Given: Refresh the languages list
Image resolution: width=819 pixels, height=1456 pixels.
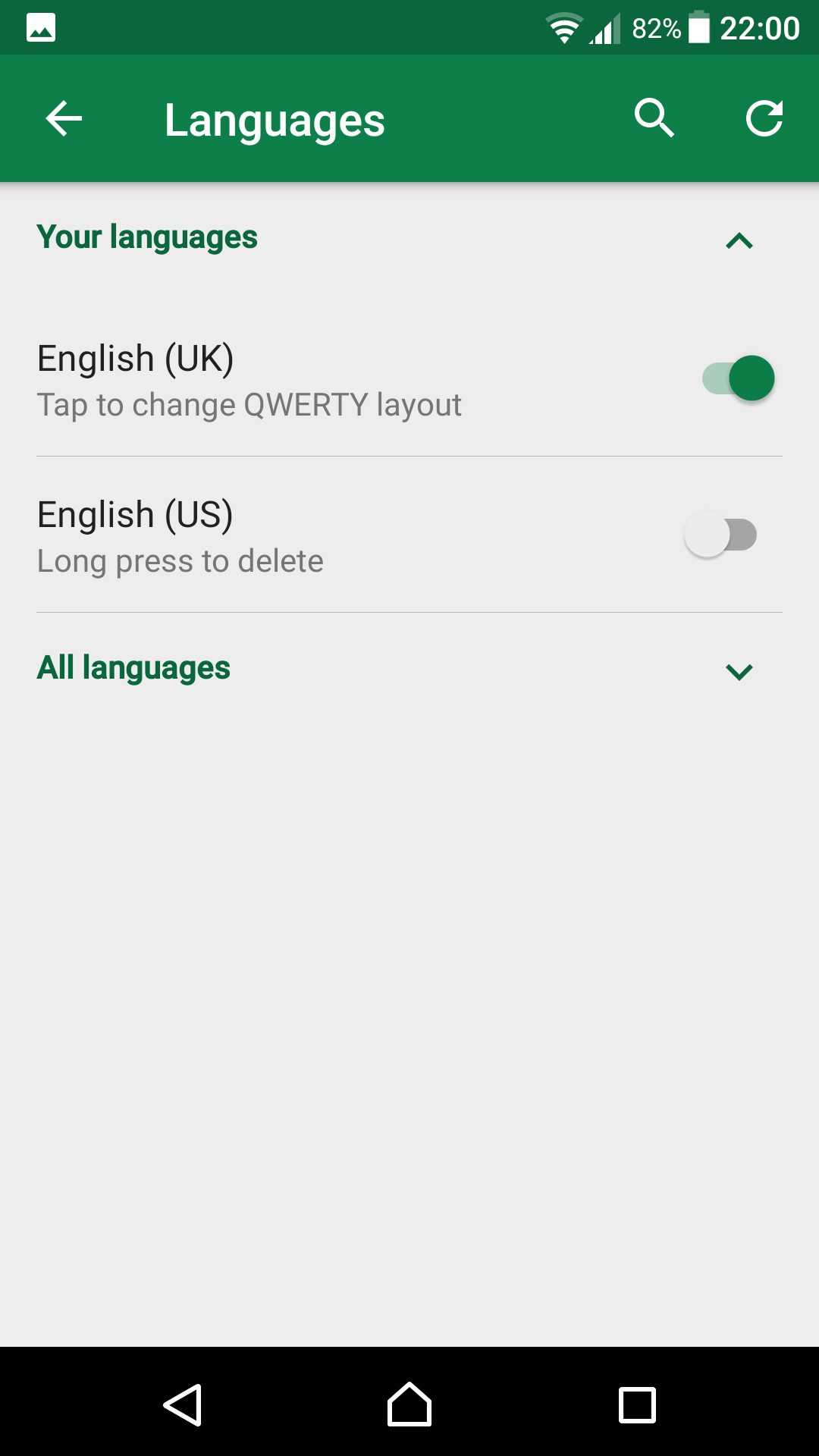Looking at the screenshot, I should pos(764,118).
